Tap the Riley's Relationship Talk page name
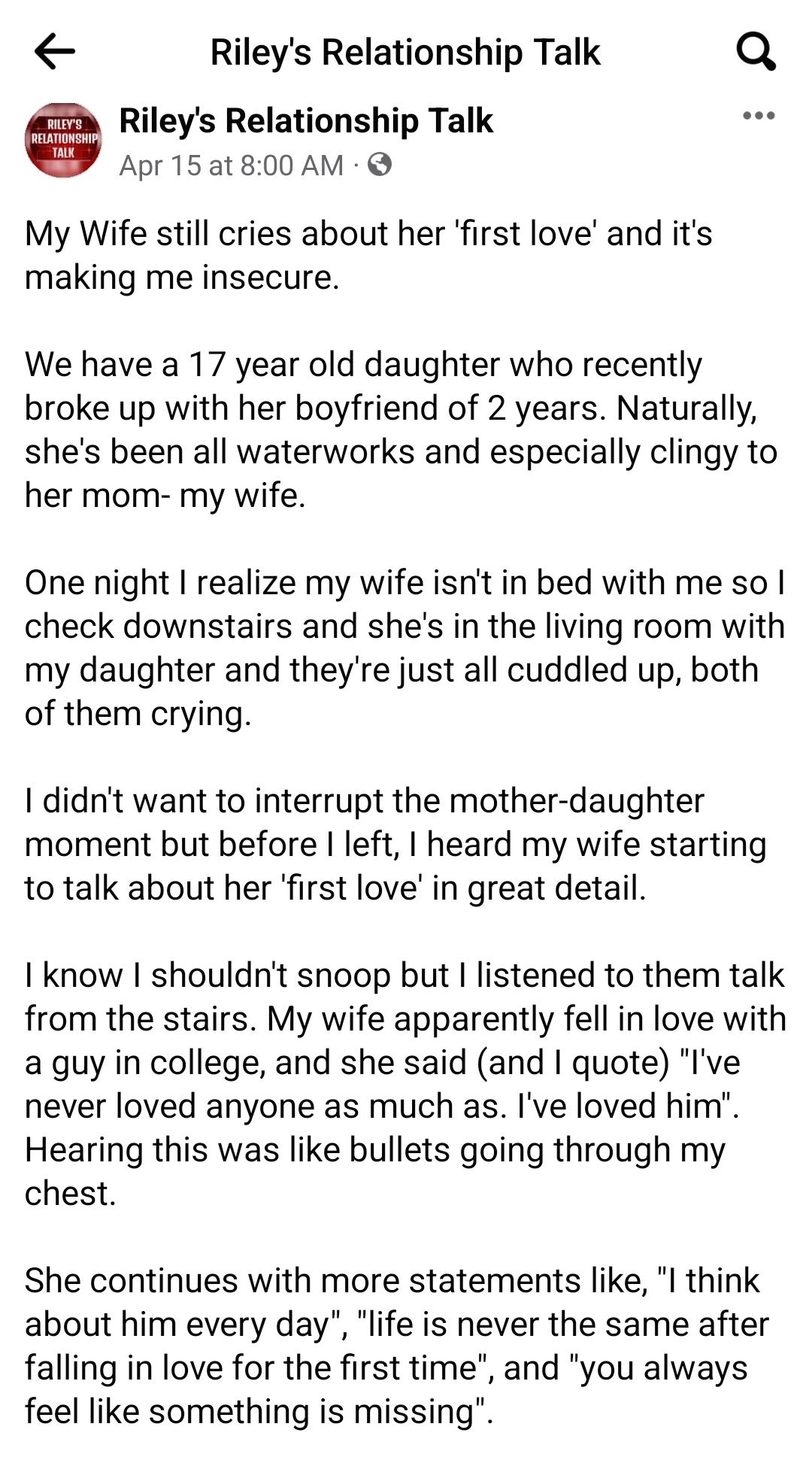Viewport: 812px width, 1457px height. point(306,120)
